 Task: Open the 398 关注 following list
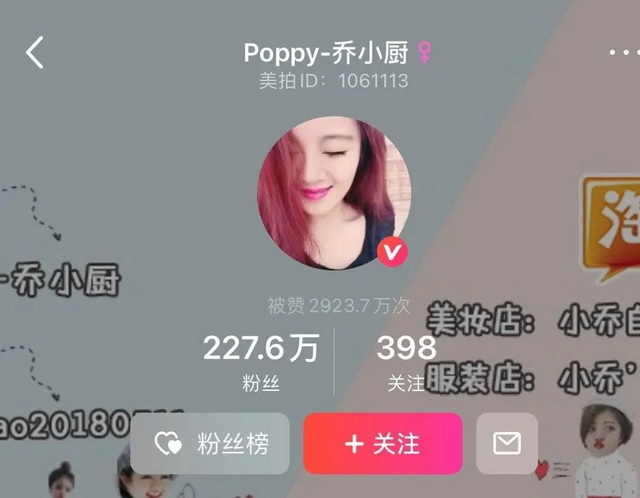406,360
